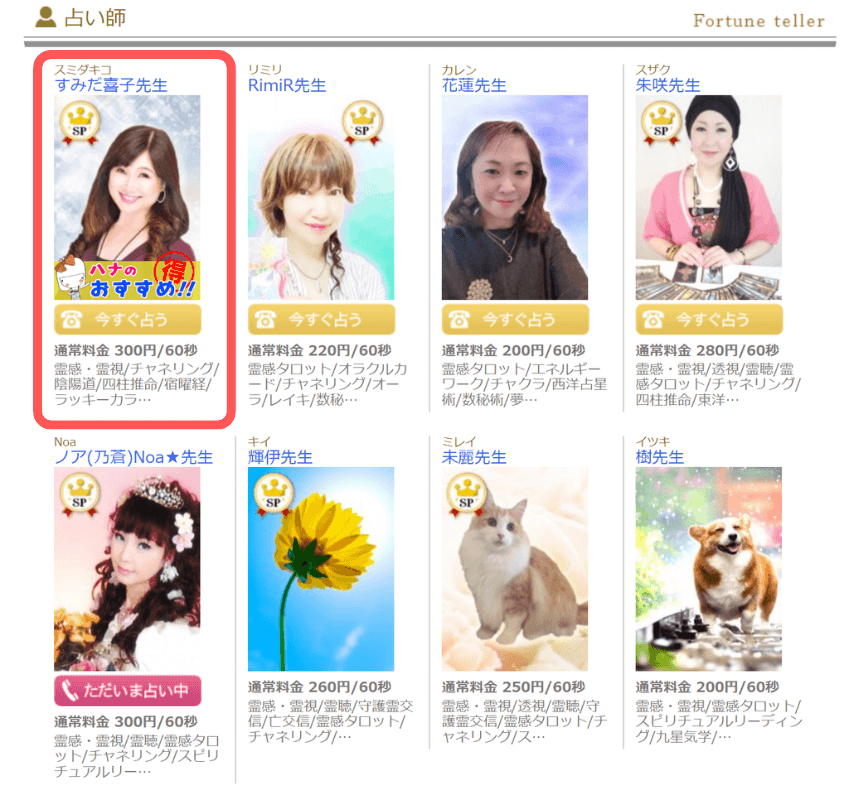
Task: Open RimiR先生's profile link
Action: tap(287, 86)
